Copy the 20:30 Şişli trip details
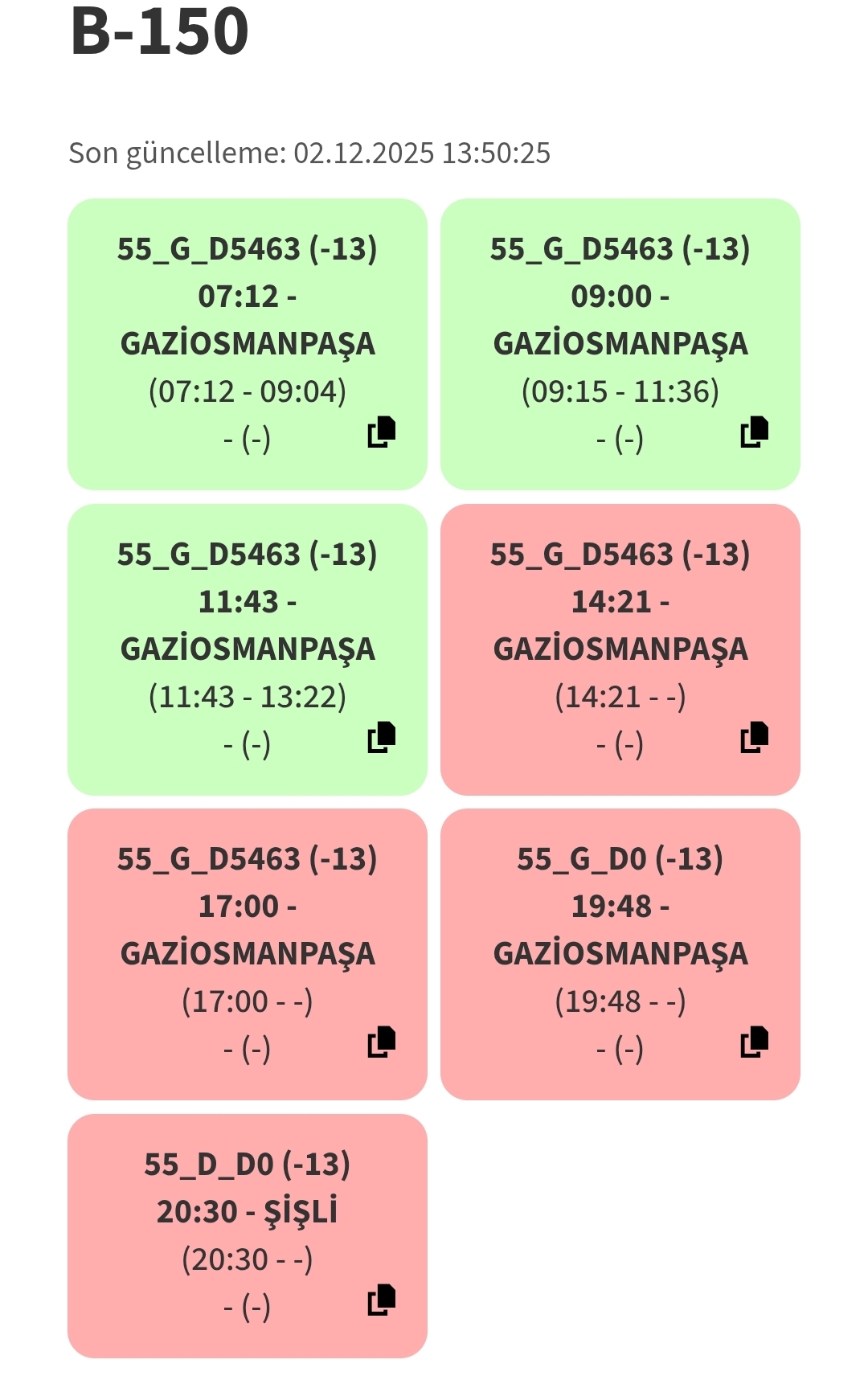This screenshot has width=868, height=1388. [382, 1300]
